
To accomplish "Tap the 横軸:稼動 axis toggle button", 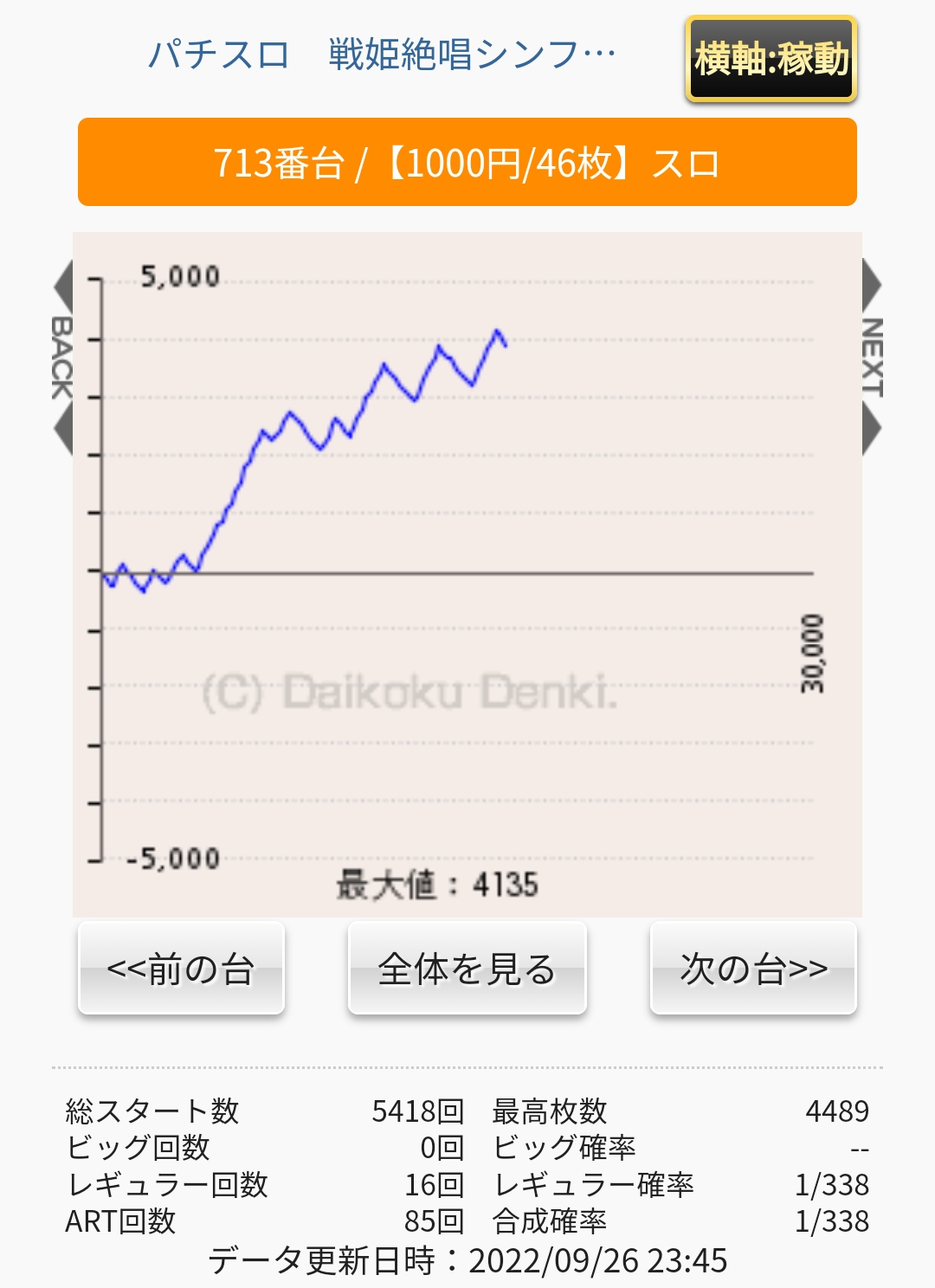I will tap(771, 59).
